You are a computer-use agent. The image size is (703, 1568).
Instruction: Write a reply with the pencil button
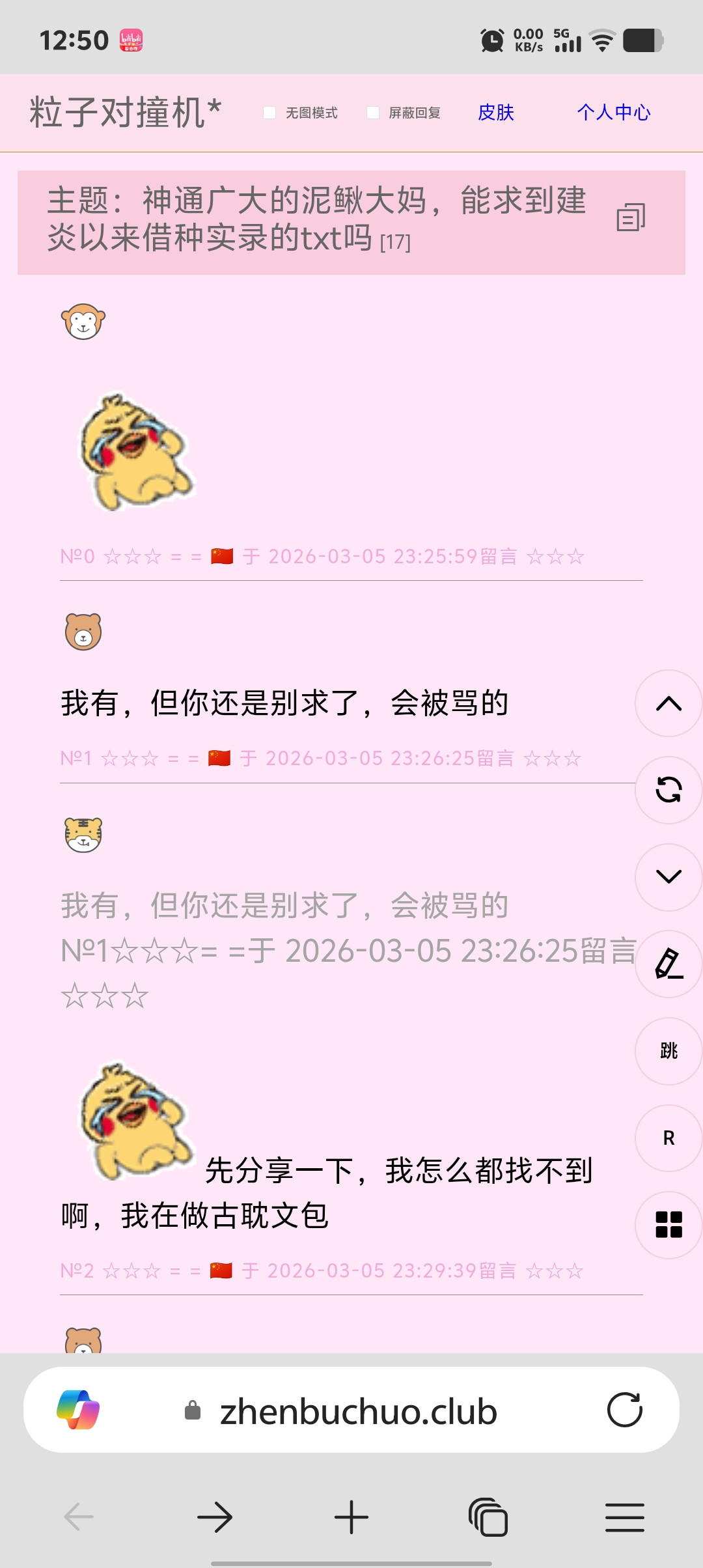click(x=669, y=964)
